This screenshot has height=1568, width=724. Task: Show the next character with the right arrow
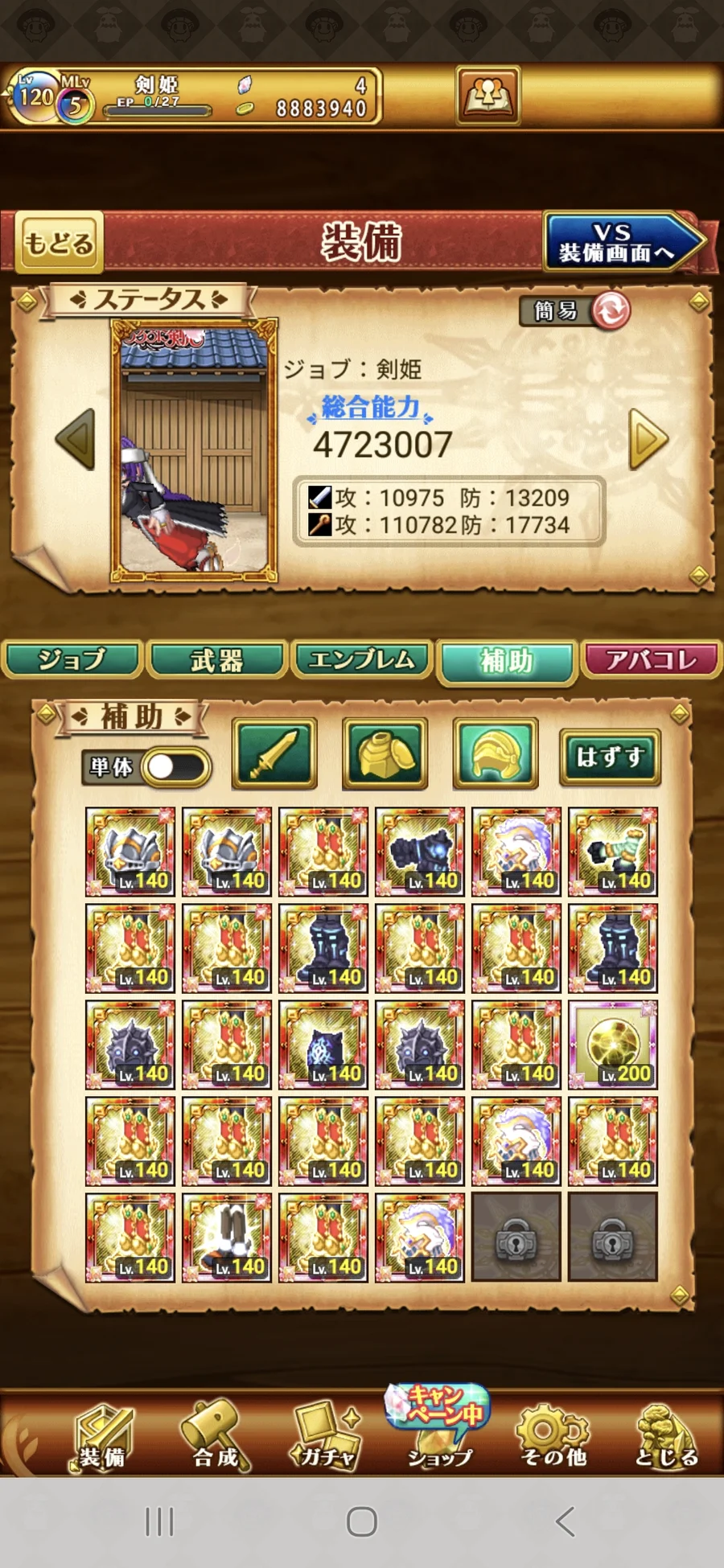coord(648,439)
